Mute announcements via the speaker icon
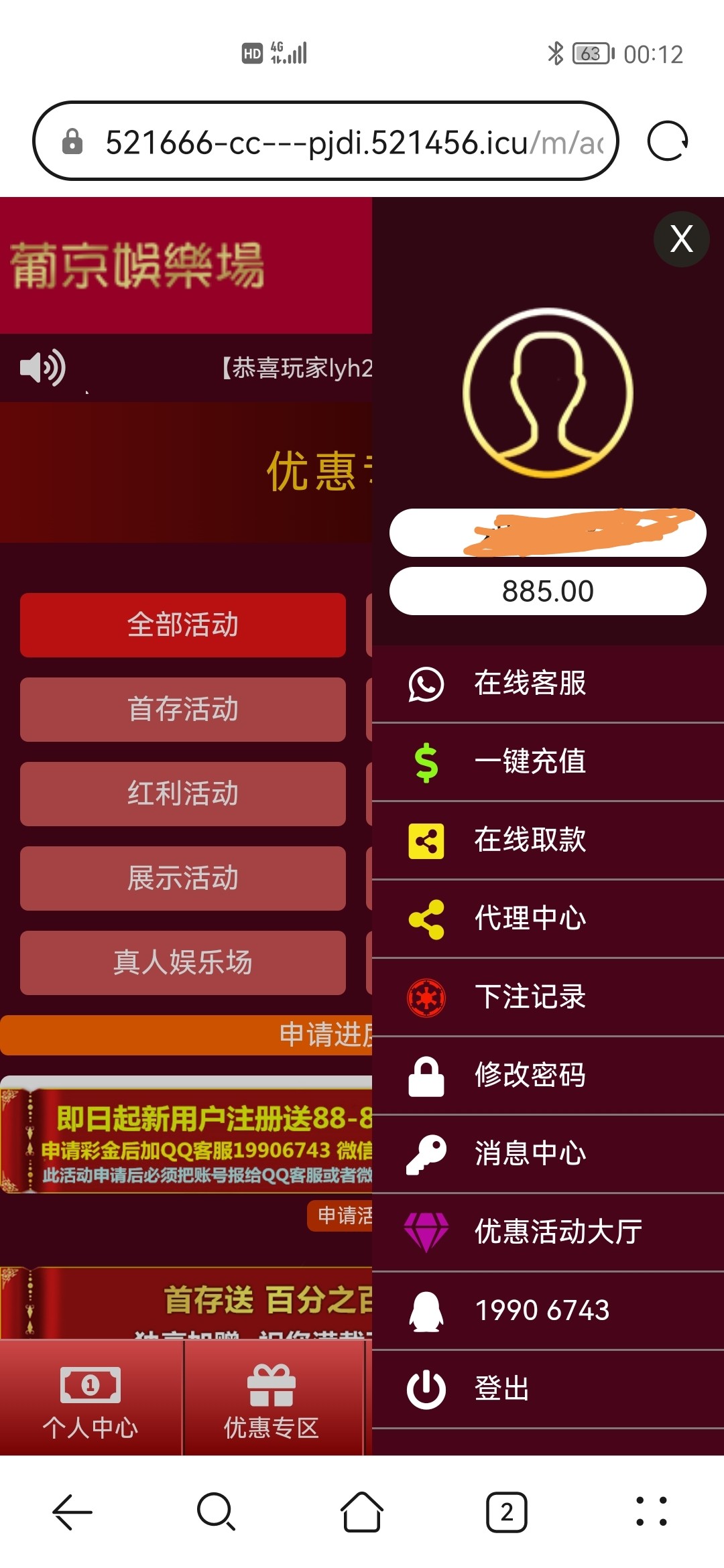This screenshot has height=1568, width=724. coord(42,367)
